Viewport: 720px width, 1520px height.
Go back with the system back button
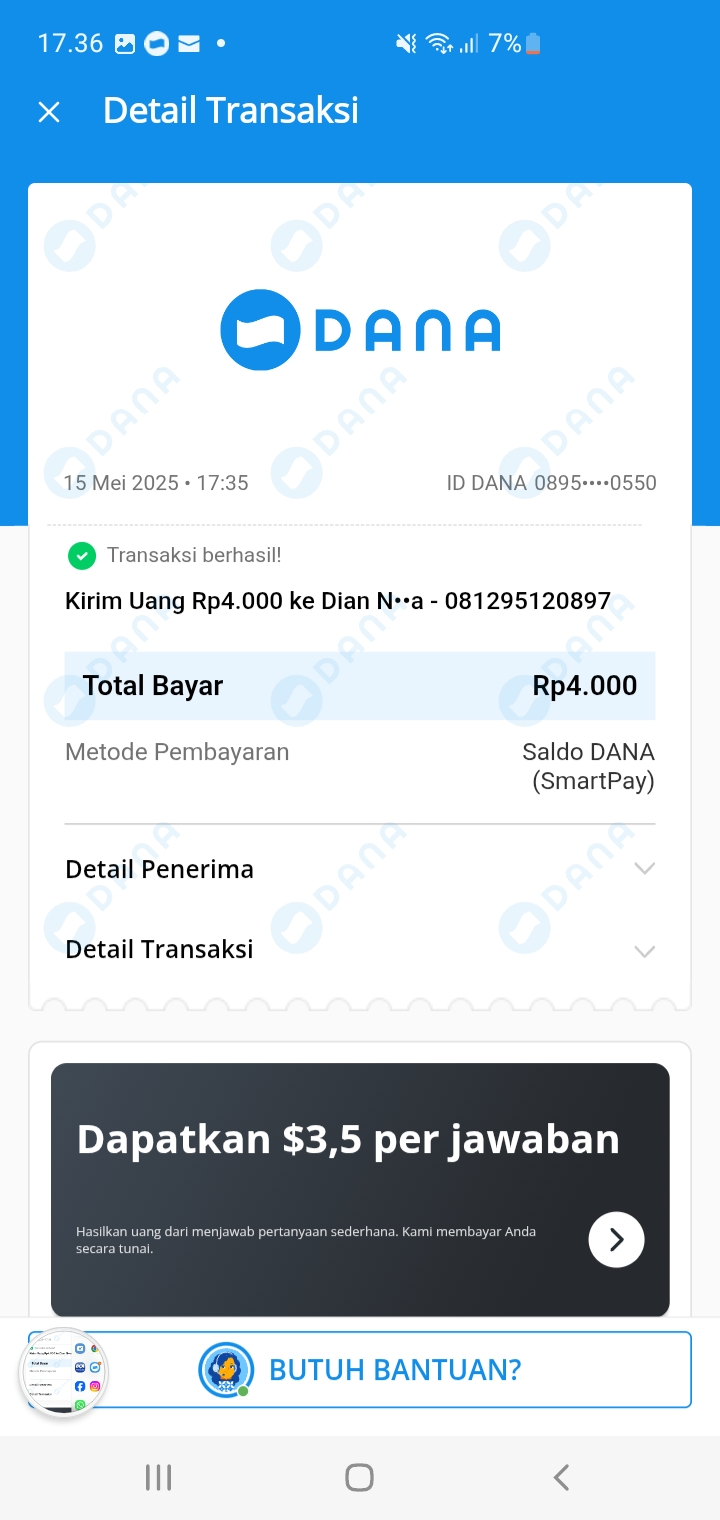click(561, 1477)
